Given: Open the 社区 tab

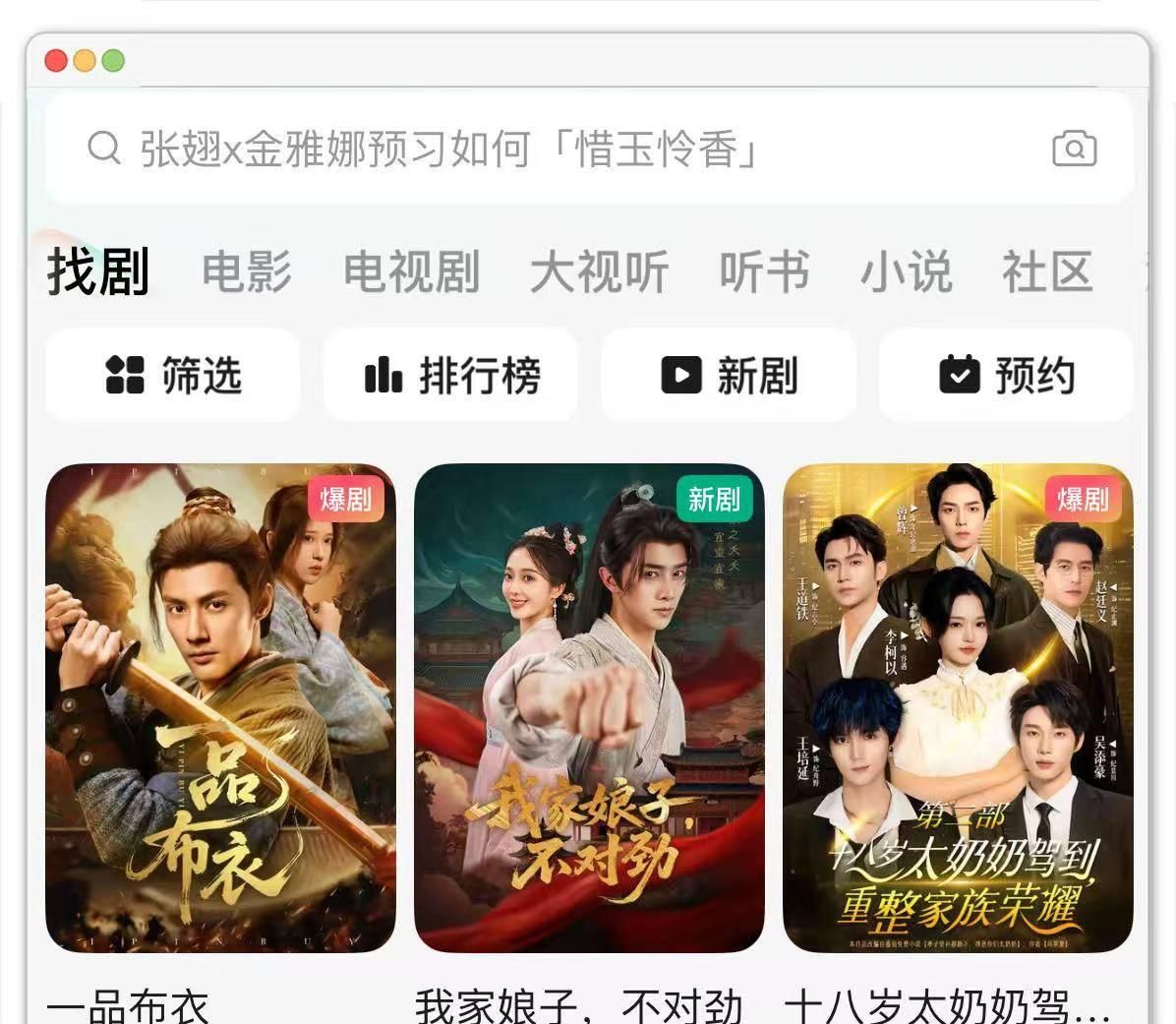Looking at the screenshot, I should [x=1047, y=271].
